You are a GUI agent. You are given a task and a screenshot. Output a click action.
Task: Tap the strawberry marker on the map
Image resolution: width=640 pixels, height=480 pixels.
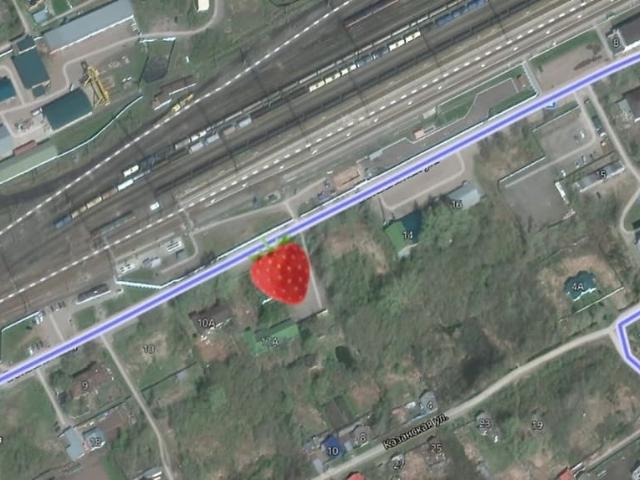pyautogui.click(x=280, y=272)
